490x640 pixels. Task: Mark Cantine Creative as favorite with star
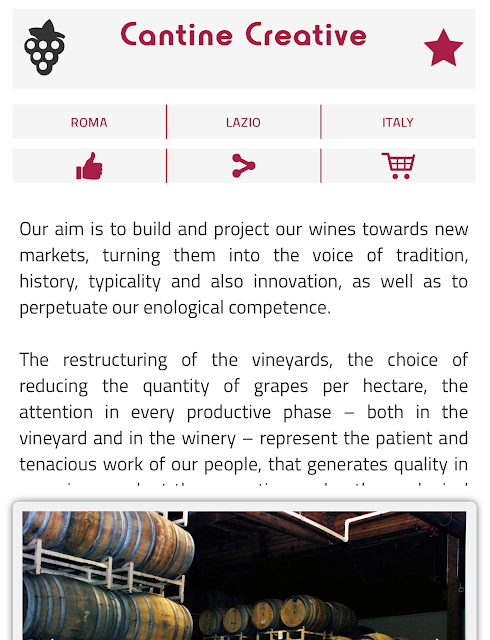[443, 48]
